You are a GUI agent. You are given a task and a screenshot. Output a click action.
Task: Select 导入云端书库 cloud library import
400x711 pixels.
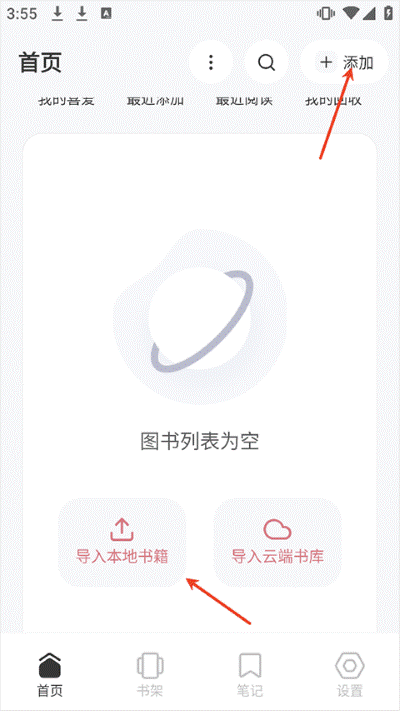tap(277, 542)
